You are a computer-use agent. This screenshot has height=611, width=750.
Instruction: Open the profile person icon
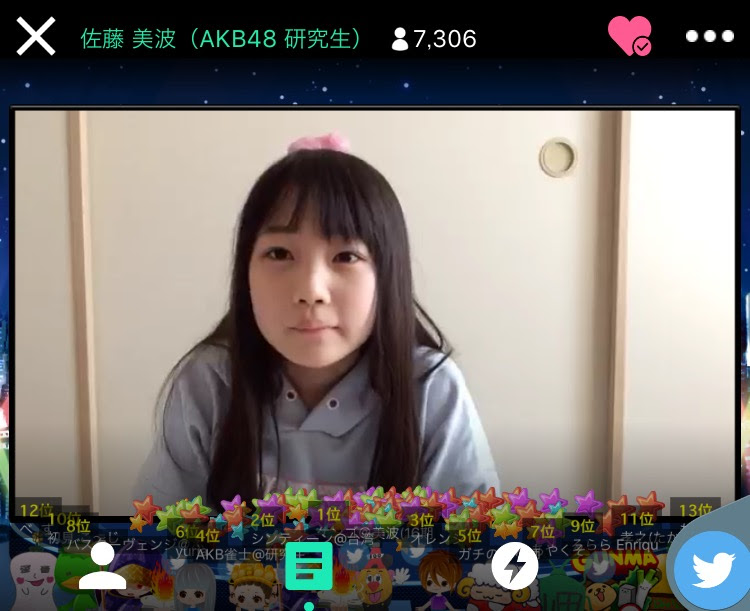click(101, 567)
